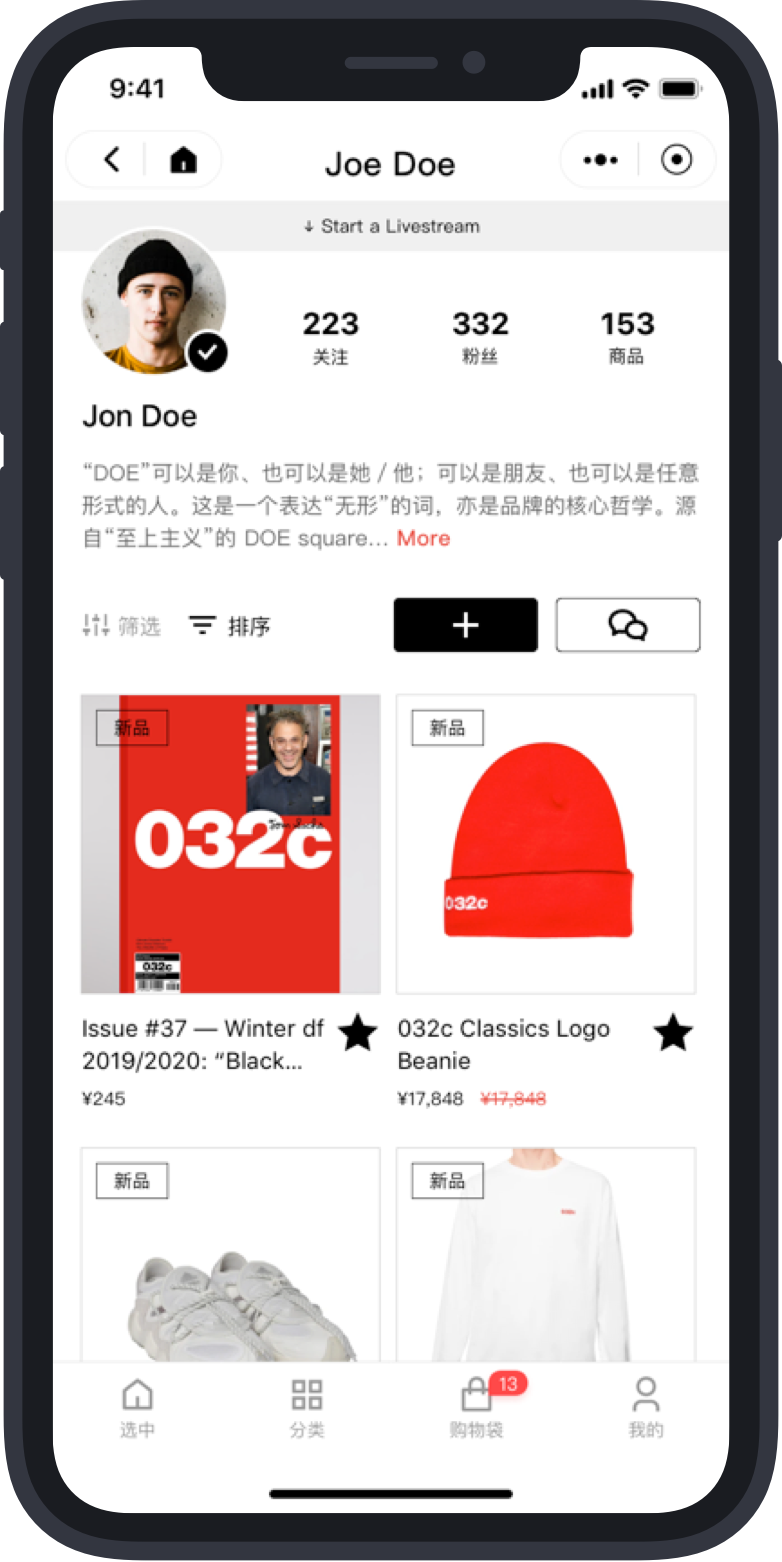Open the 筛选 filter options

click(121, 627)
